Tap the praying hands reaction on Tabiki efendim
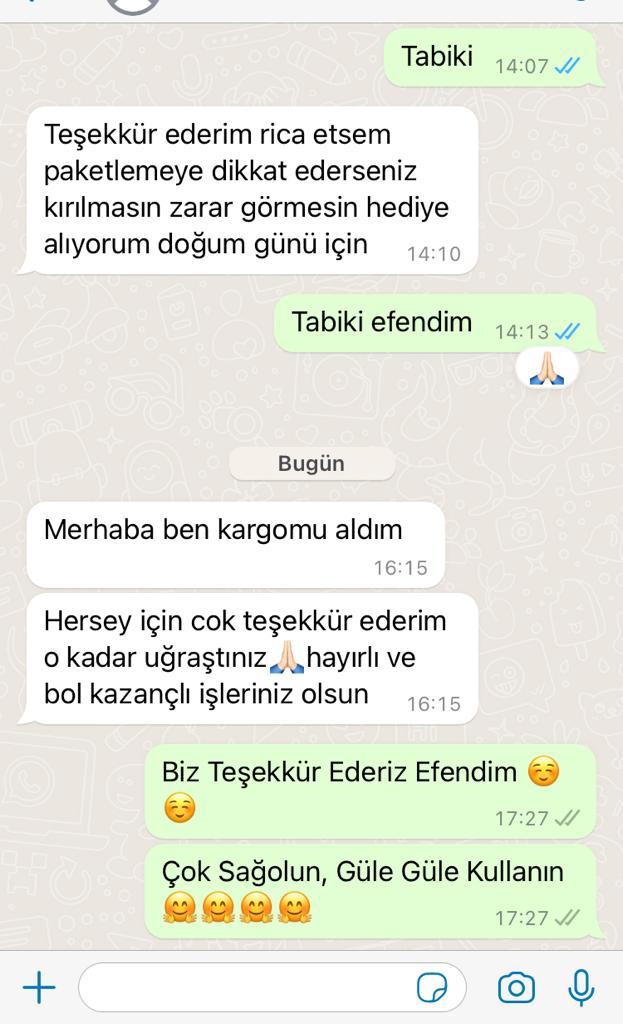Viewport: 623px width, 1024px height. [547, 368]
